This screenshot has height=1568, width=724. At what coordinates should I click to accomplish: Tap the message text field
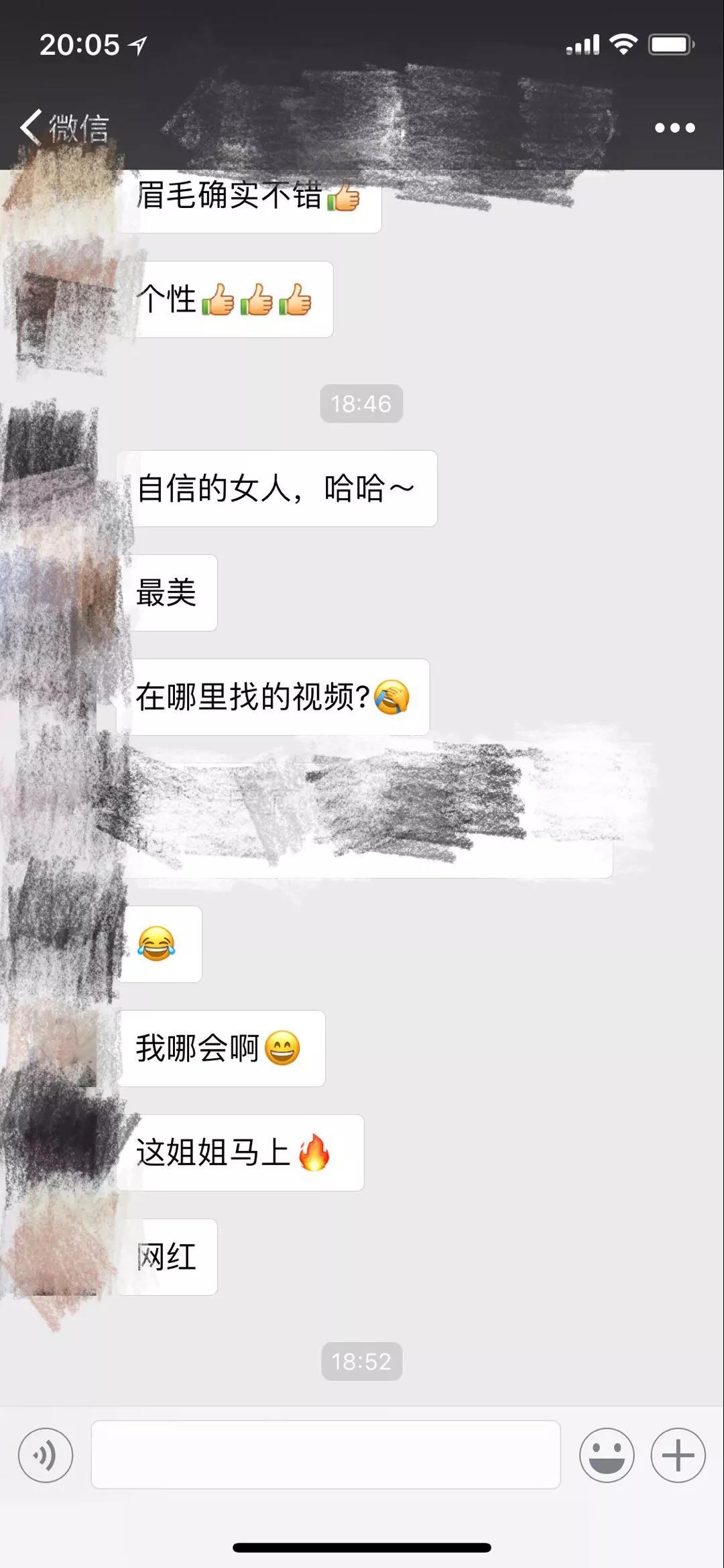[x=326, y=1455]
